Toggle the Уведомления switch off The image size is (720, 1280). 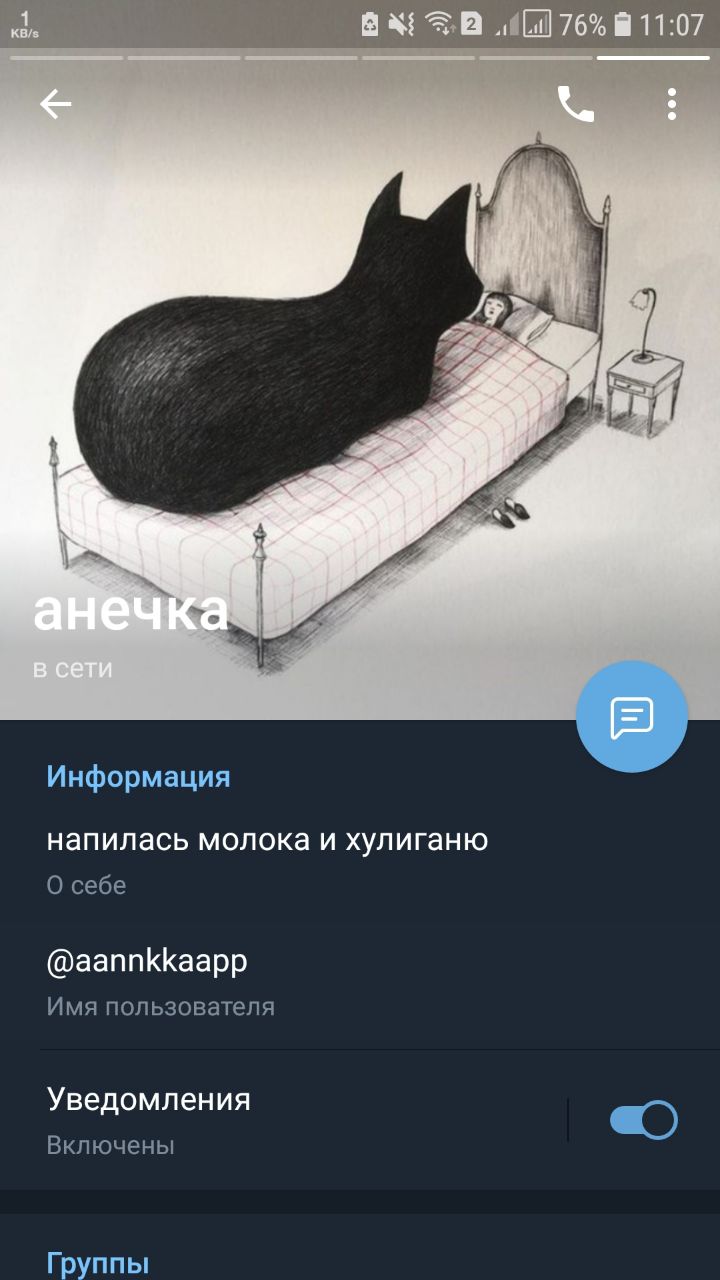pos(643,1119)
